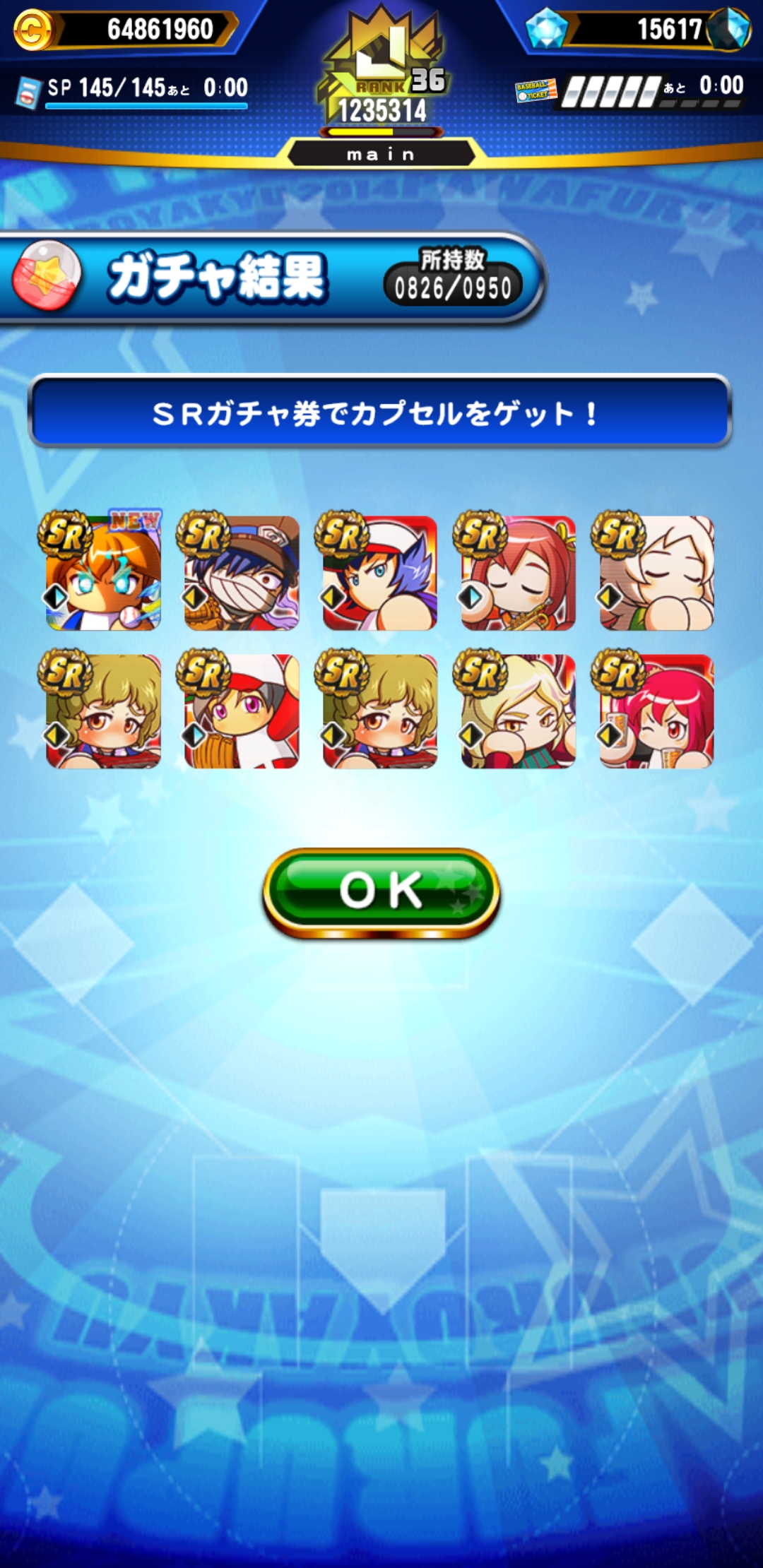View the winking pink-haired SR card
The image size is (763, 1568).
[657, 711]
